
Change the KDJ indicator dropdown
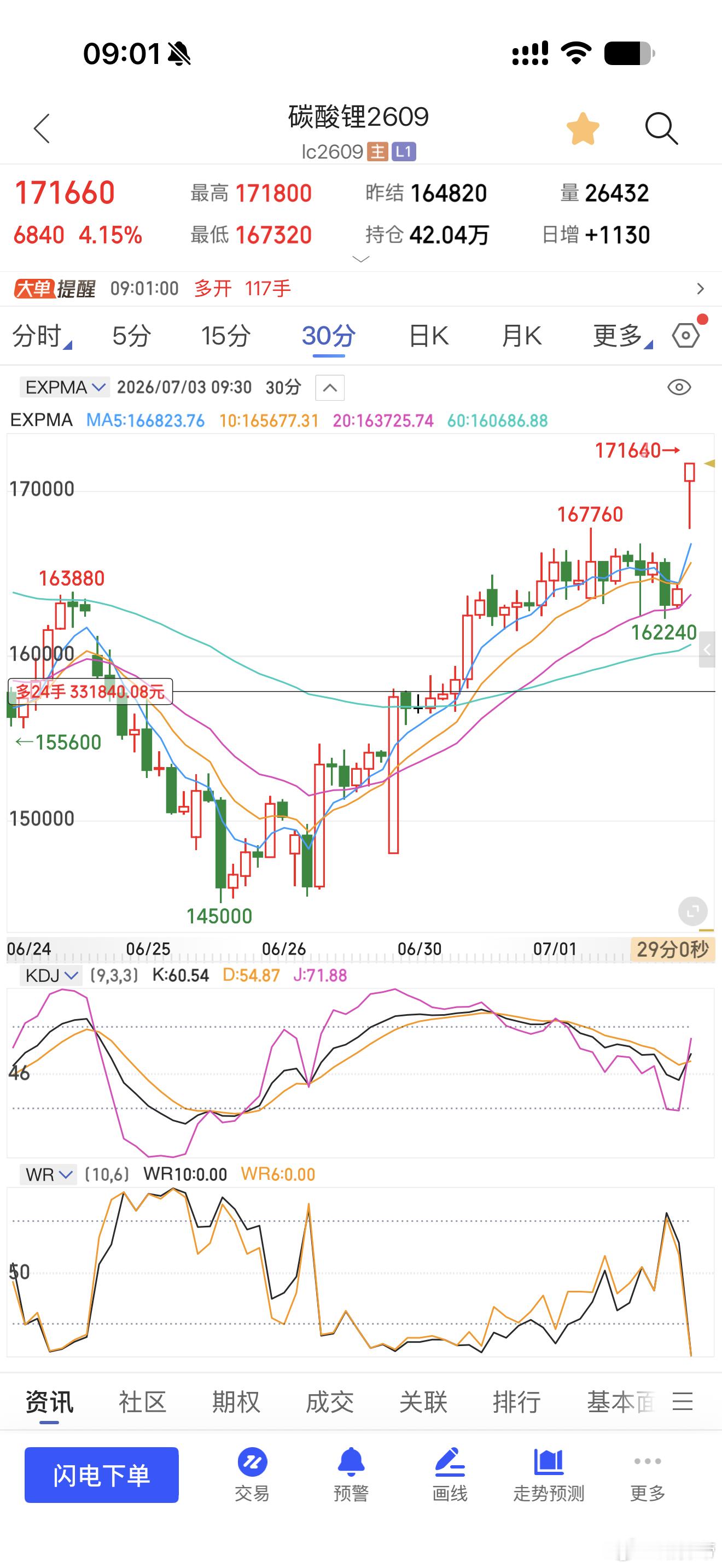coord(51,976)
